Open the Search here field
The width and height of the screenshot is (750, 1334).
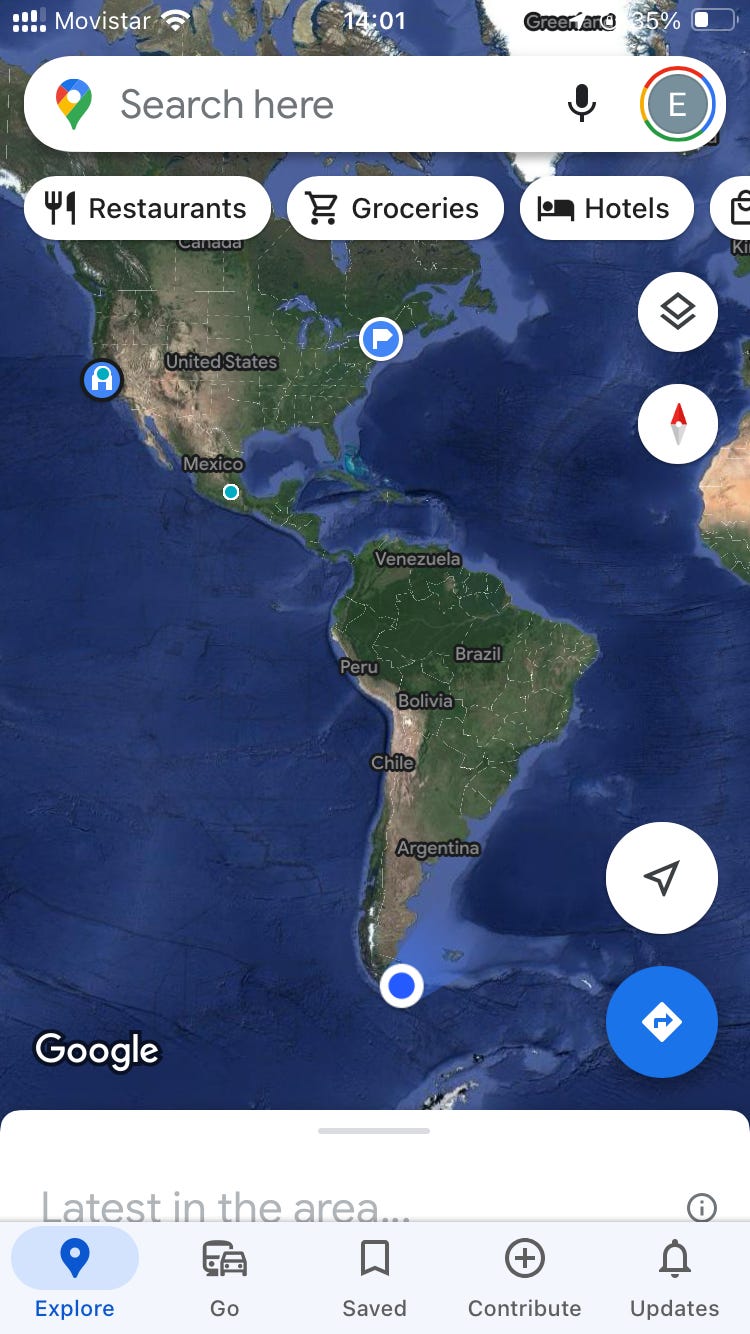tap(300, 104)
